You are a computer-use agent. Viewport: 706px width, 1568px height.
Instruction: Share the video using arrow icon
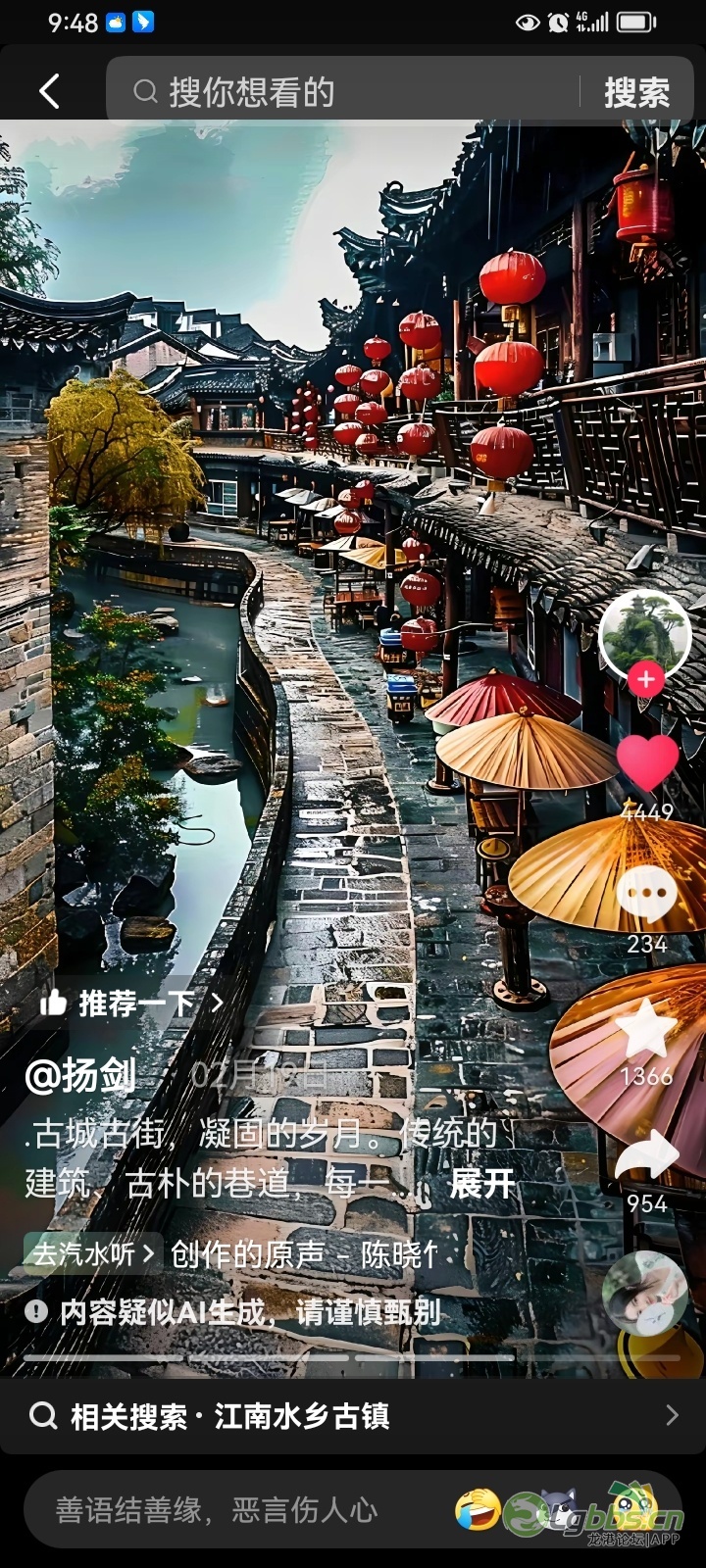(646, 1156)
